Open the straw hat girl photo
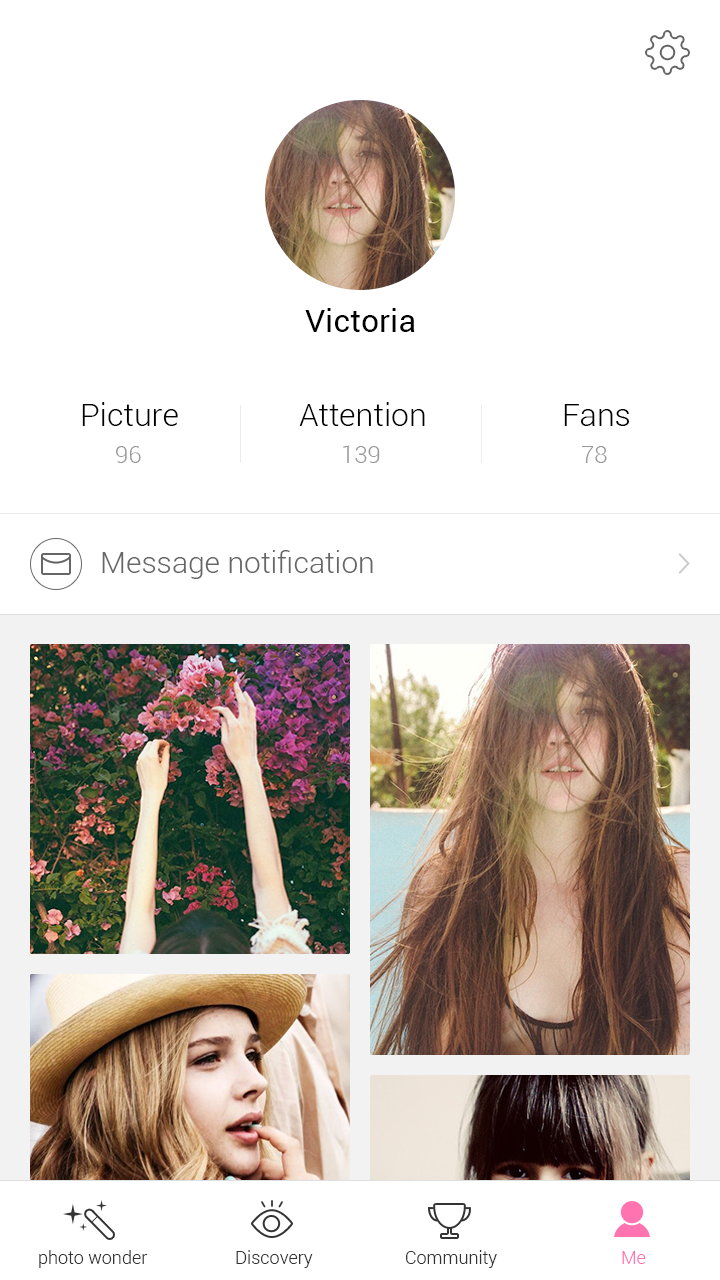Screen dimensions: 720x1280 tap(190, 1076)
